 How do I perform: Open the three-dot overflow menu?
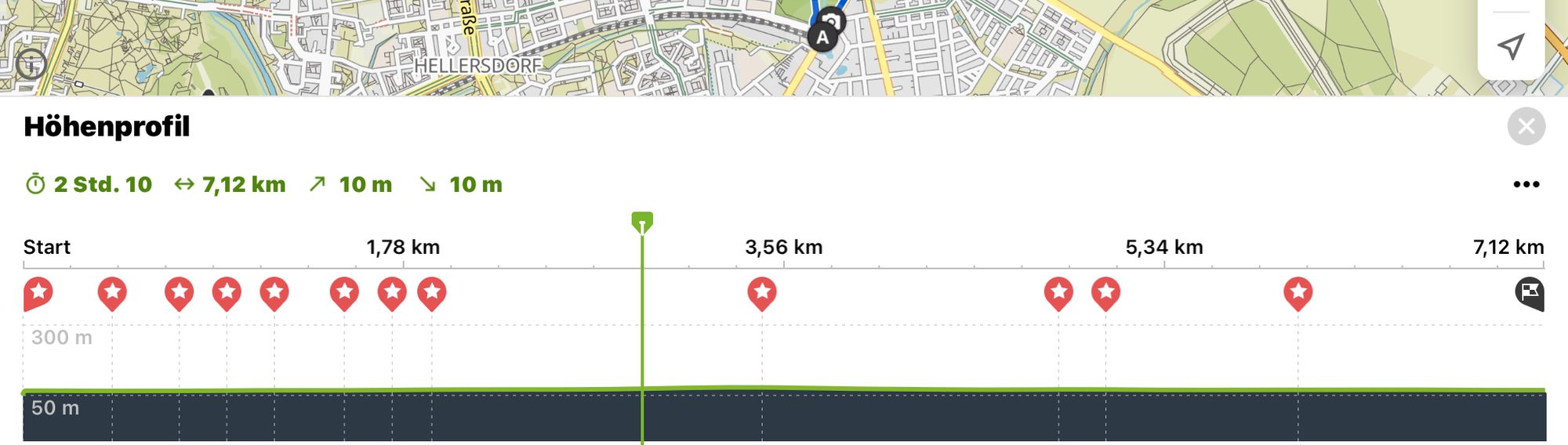[x=1526, y=185]
